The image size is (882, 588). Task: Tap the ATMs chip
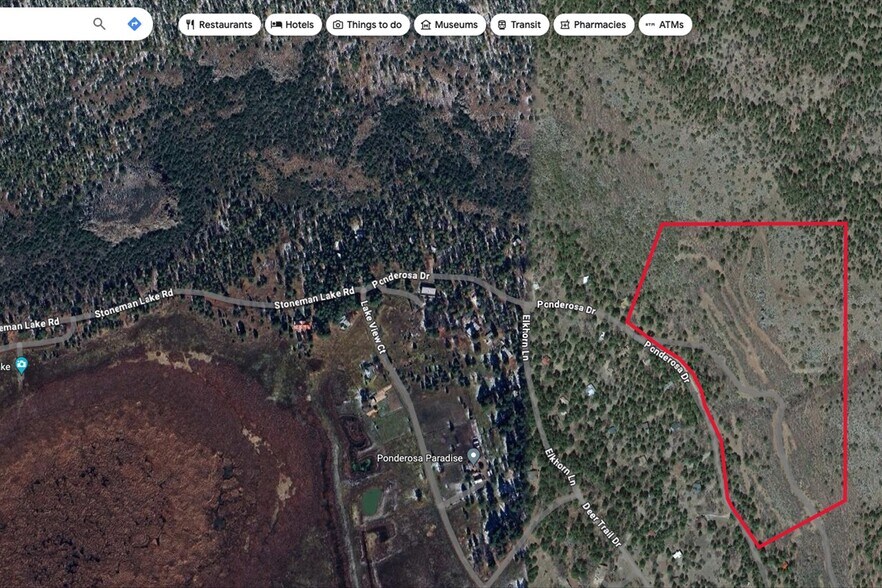(665, 25)
